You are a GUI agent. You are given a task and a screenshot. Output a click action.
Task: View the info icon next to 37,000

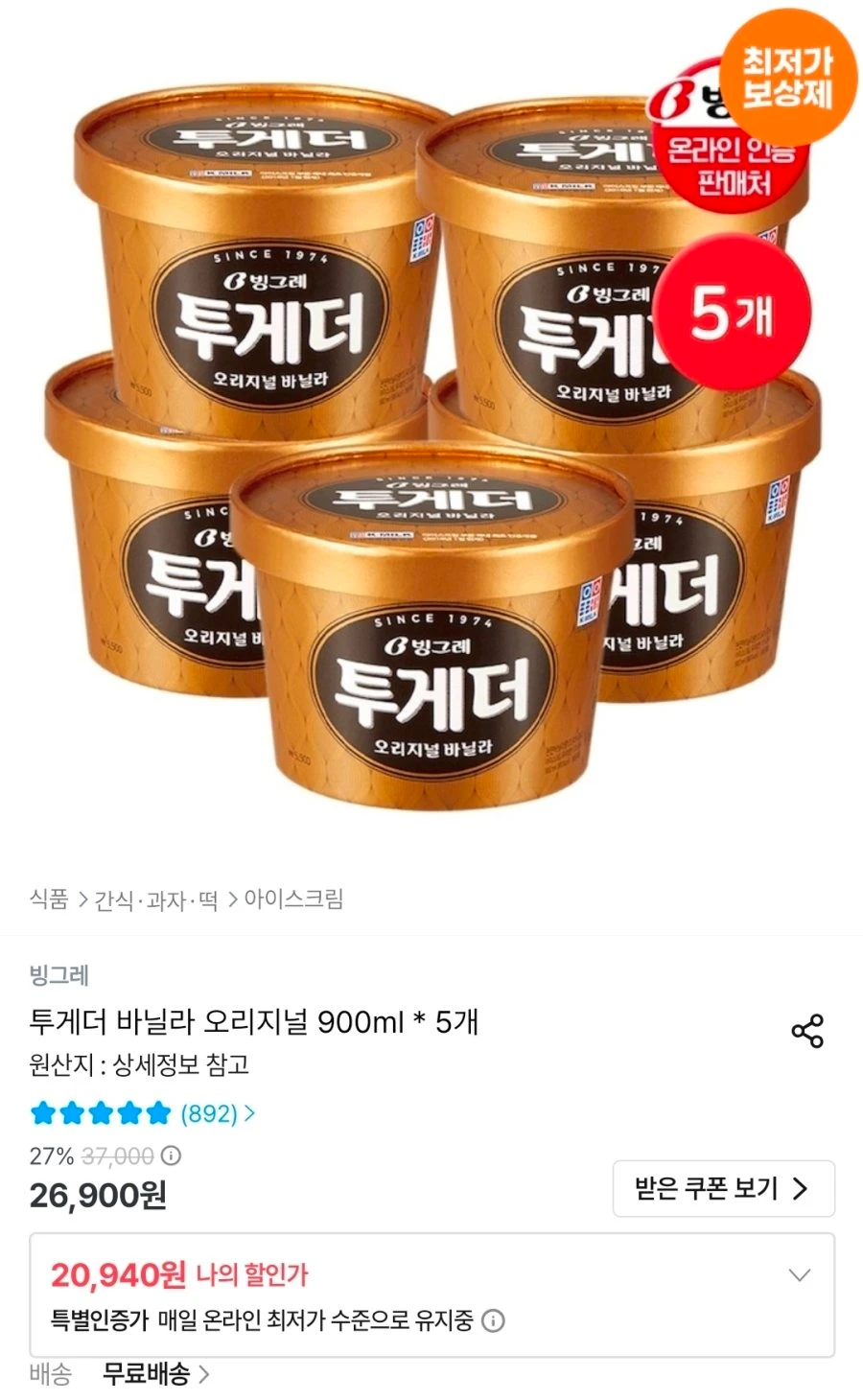171,1155
